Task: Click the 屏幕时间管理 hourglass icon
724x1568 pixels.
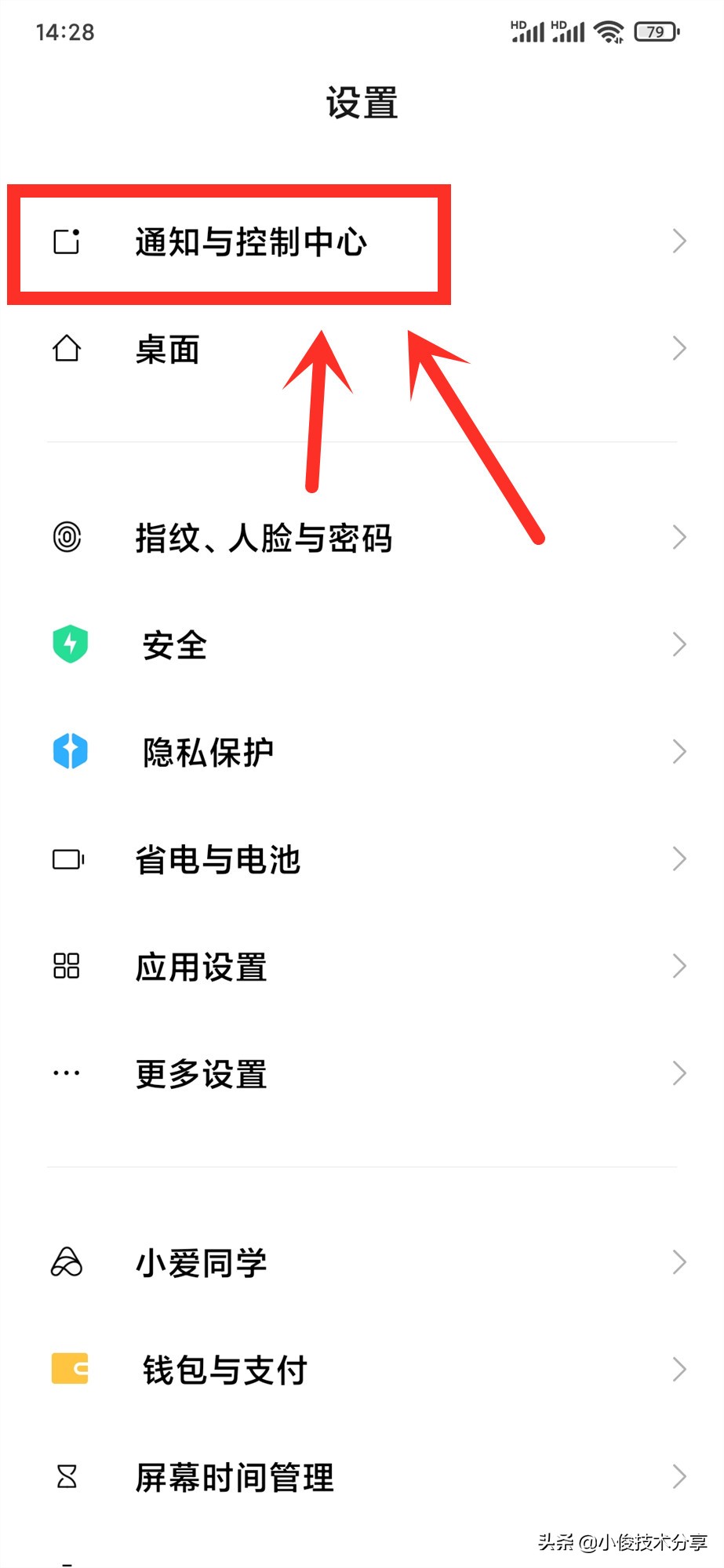Action: [66, 1476]
